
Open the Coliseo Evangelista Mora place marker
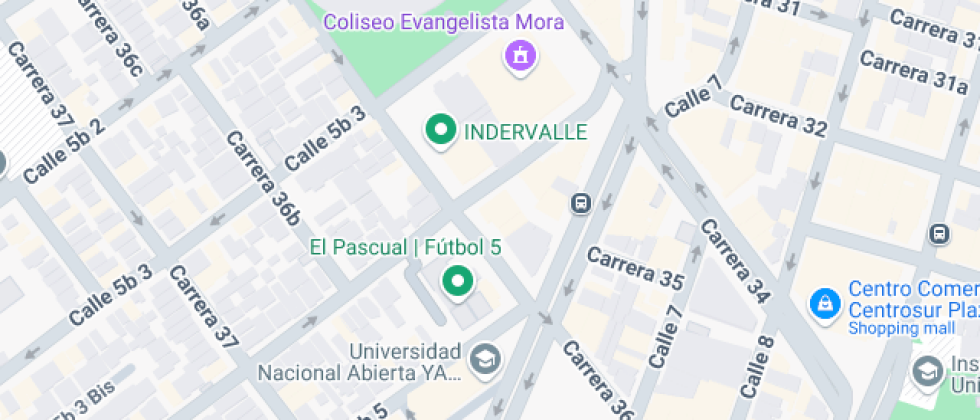pos(518,57)
